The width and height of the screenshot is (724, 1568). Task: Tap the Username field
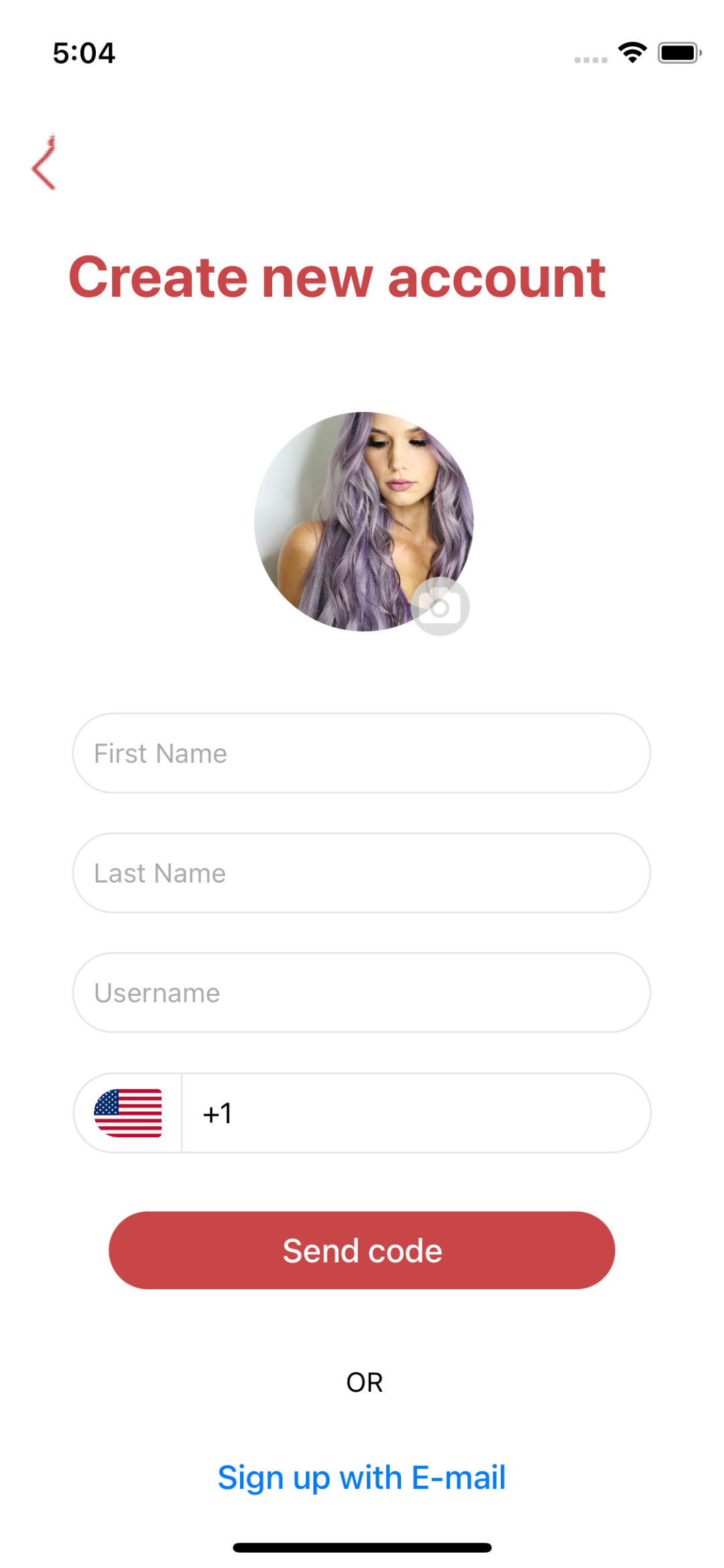pos(361,992)
